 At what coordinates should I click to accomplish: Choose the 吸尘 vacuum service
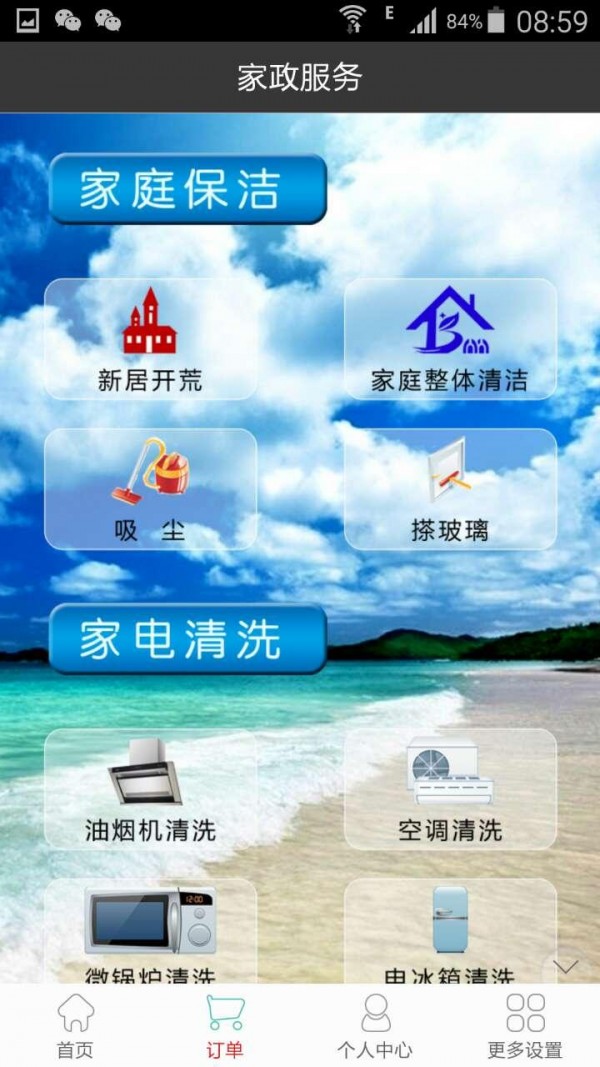pos(150,489)
